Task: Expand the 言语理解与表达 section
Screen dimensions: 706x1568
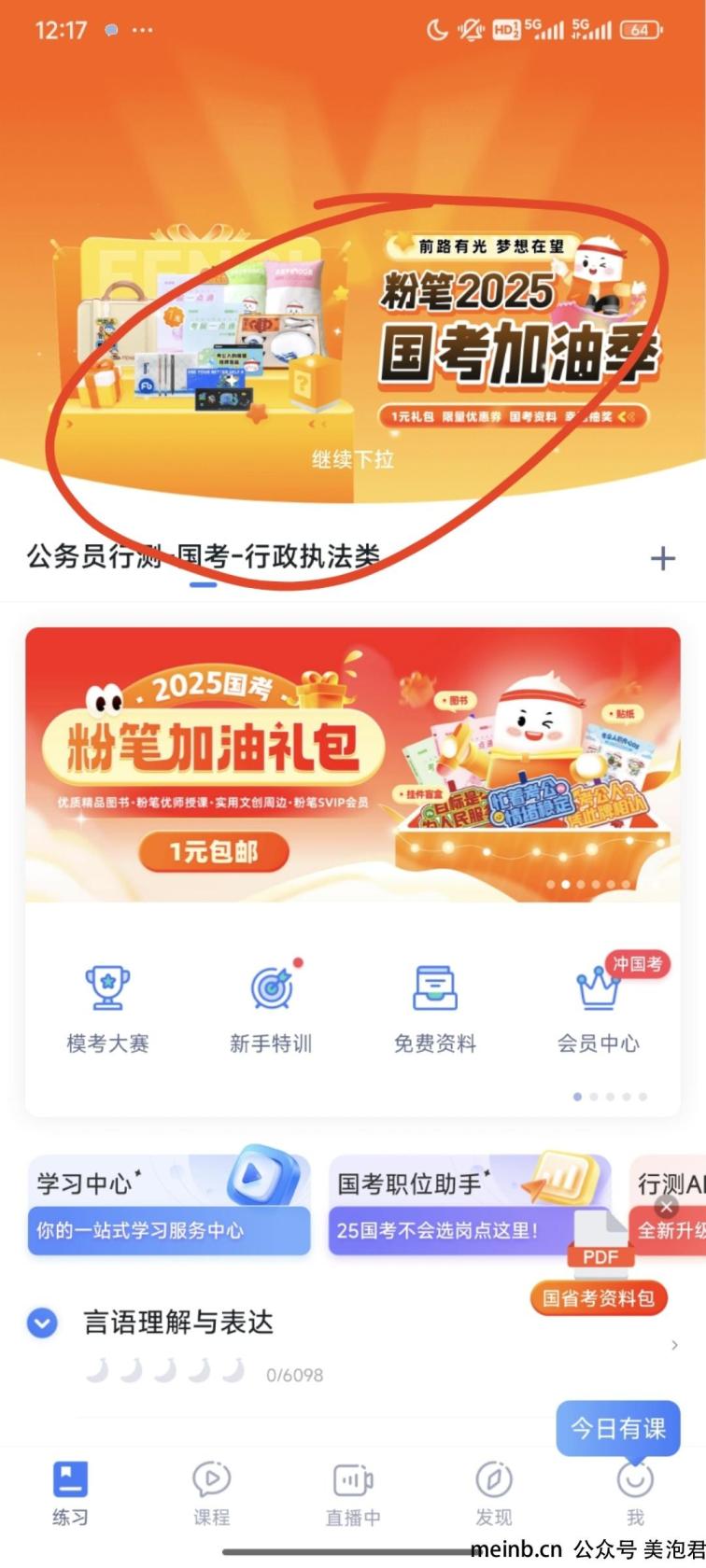Action: coord(42,1323)
